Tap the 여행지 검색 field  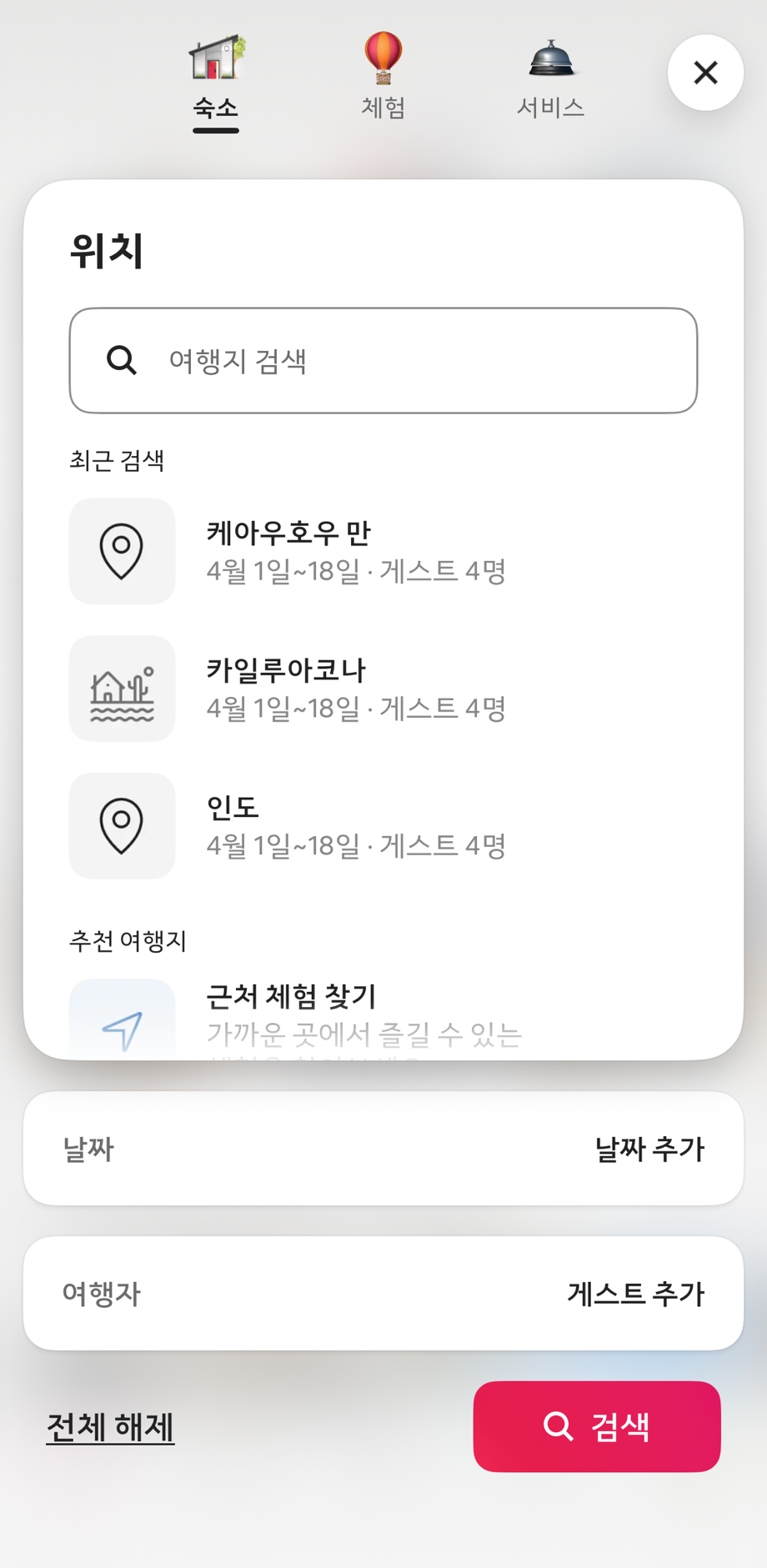383,360
